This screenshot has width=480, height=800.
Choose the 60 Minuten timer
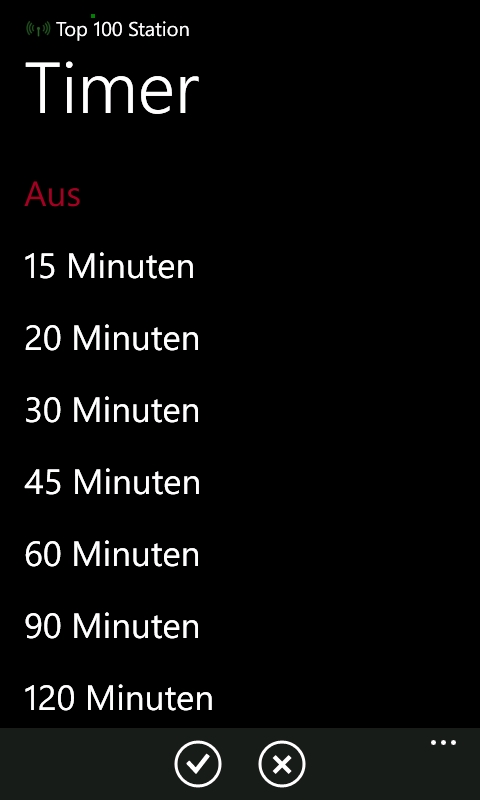[x=112, y=554]
